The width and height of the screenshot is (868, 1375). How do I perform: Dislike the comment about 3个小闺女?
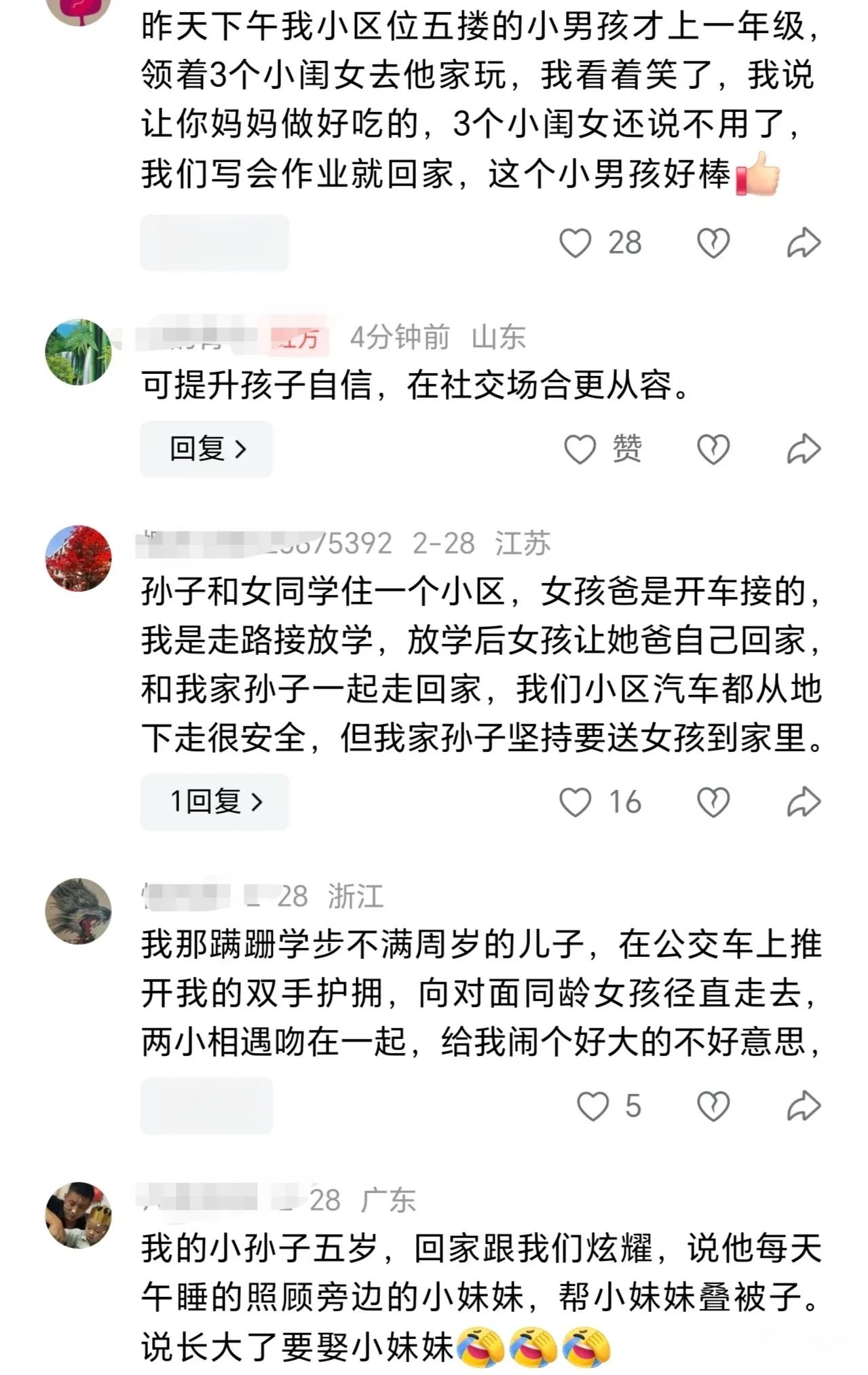[x=713, y=243]
